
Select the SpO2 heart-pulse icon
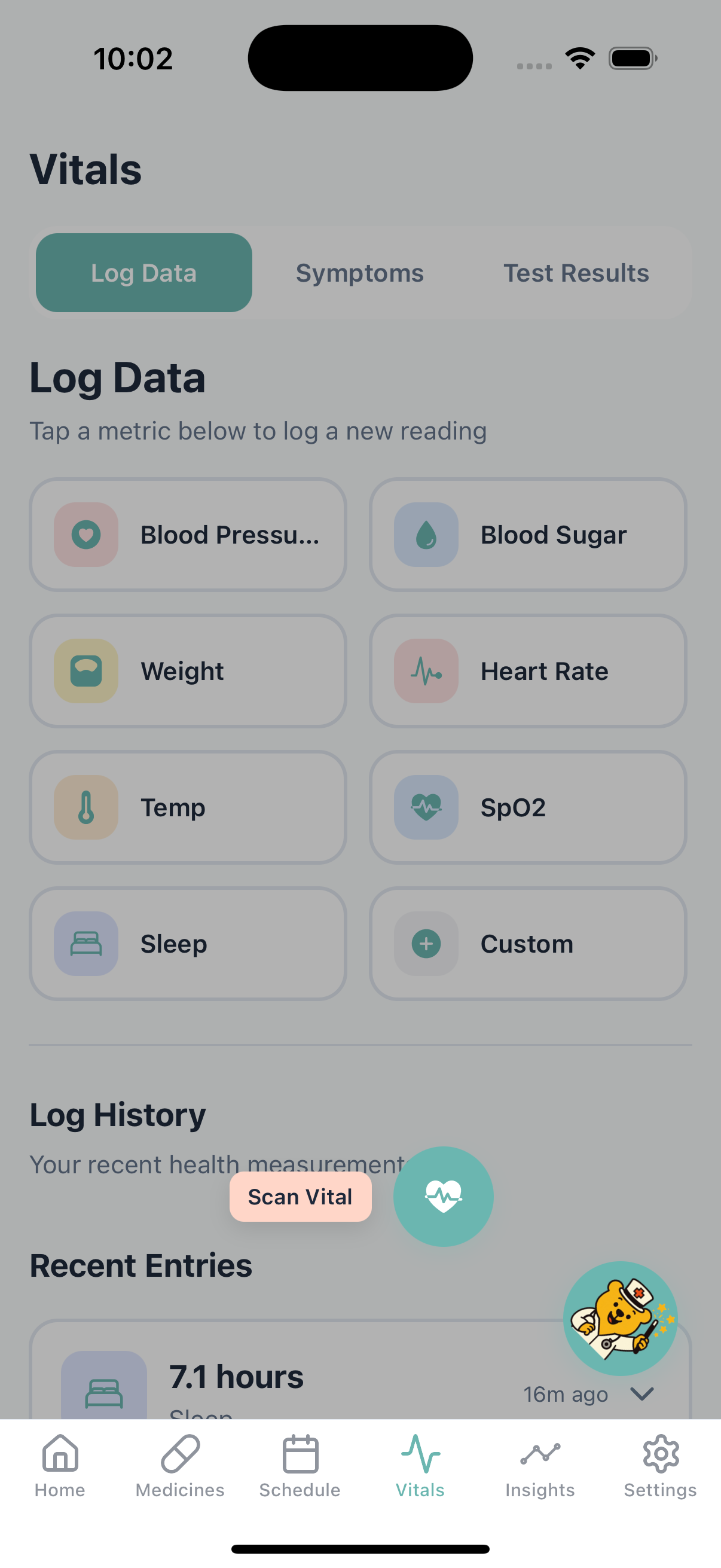pos(426,808)
